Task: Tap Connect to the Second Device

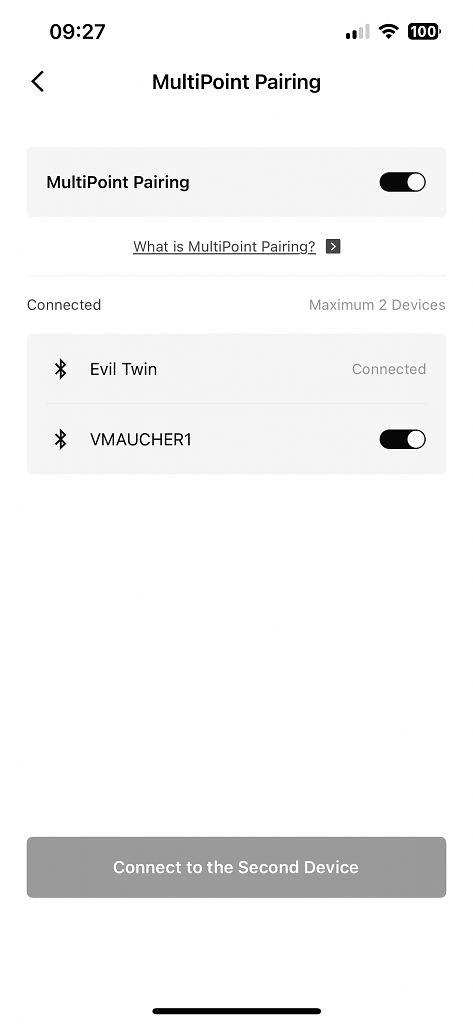Action: (236, 867)
